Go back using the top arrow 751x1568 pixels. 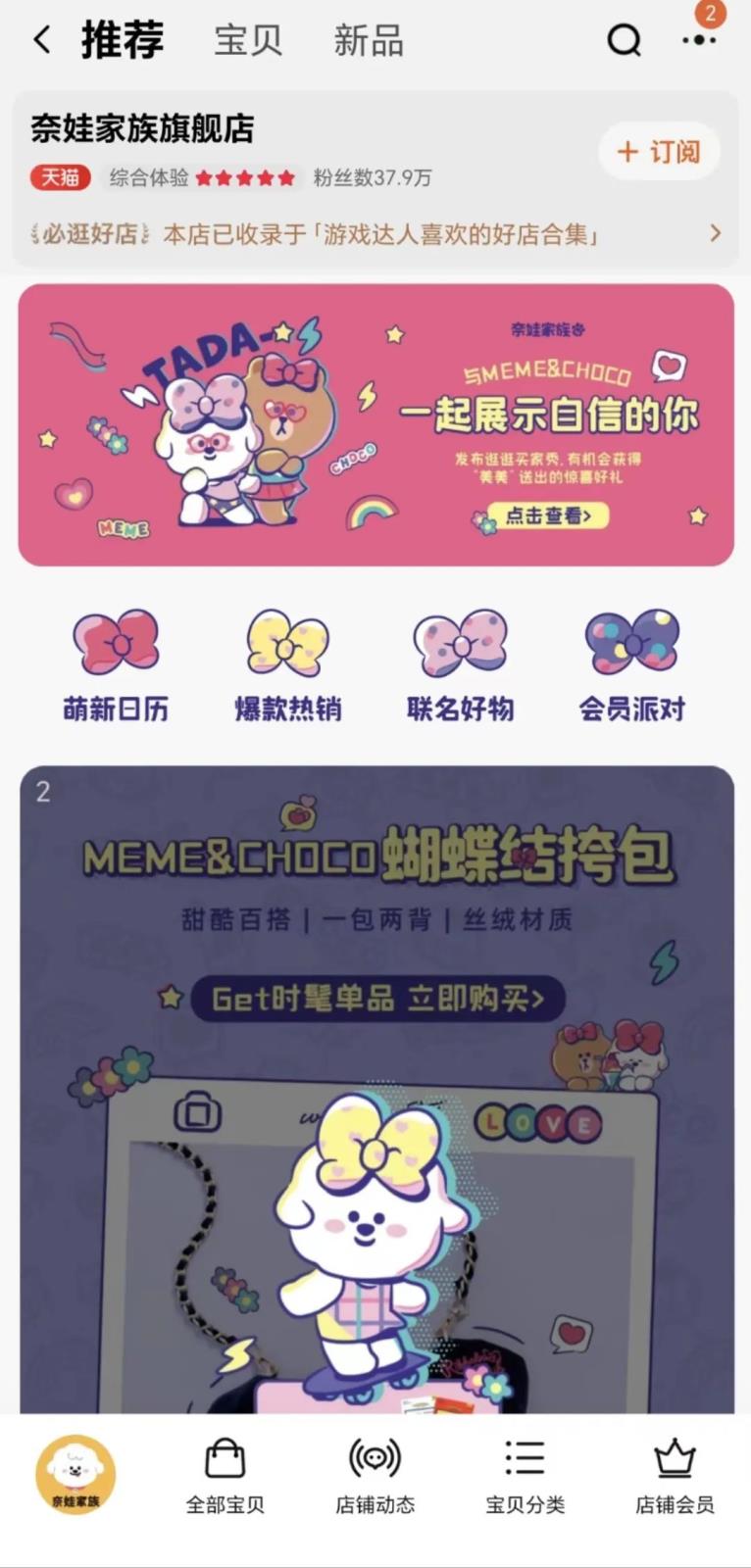(41, 40)
